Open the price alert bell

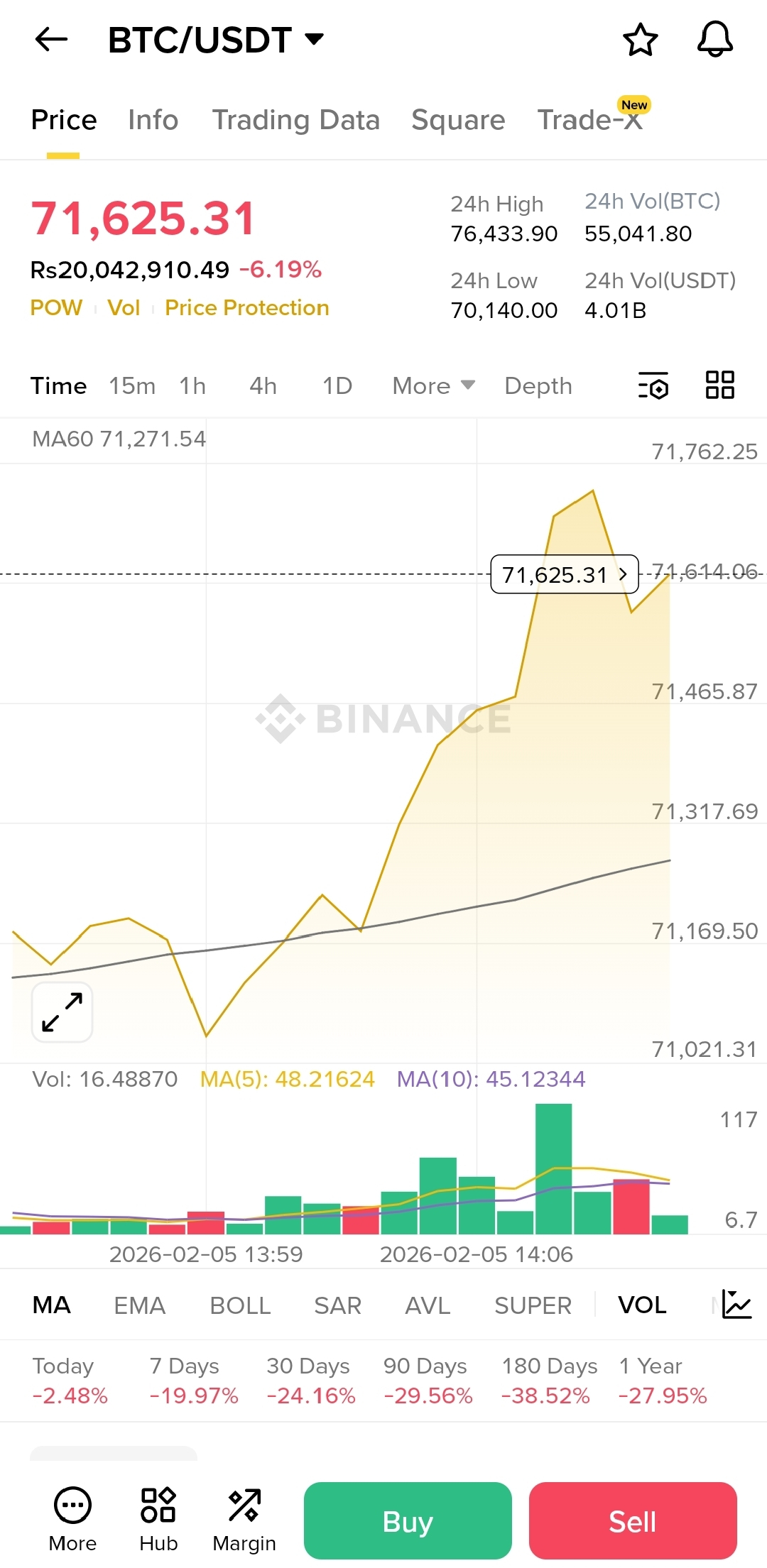714,40
